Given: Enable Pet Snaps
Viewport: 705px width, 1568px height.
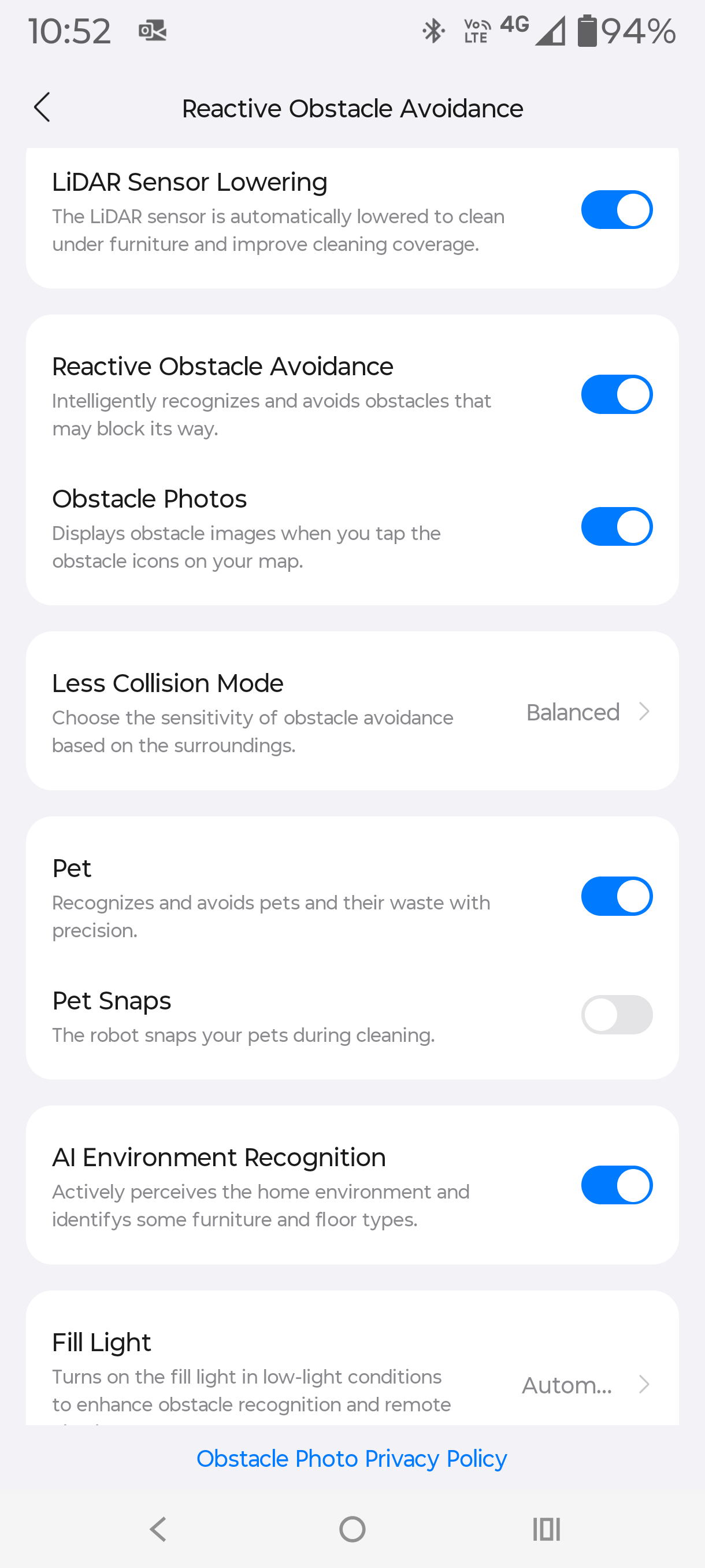Looking at the screenshot, I should click(x=616, y=1015).
